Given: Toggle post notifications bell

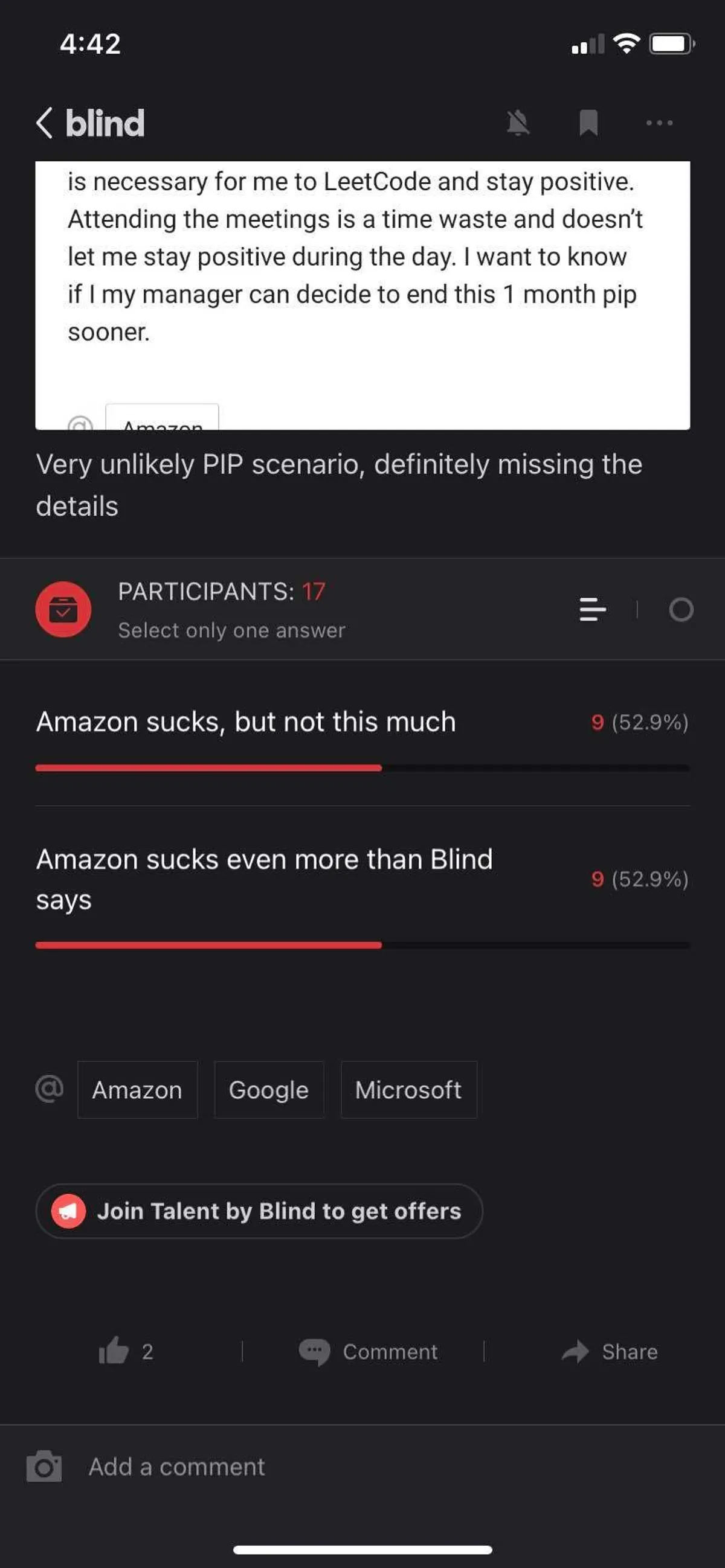Looking at the screenshot, I should (x=518, y=123).
